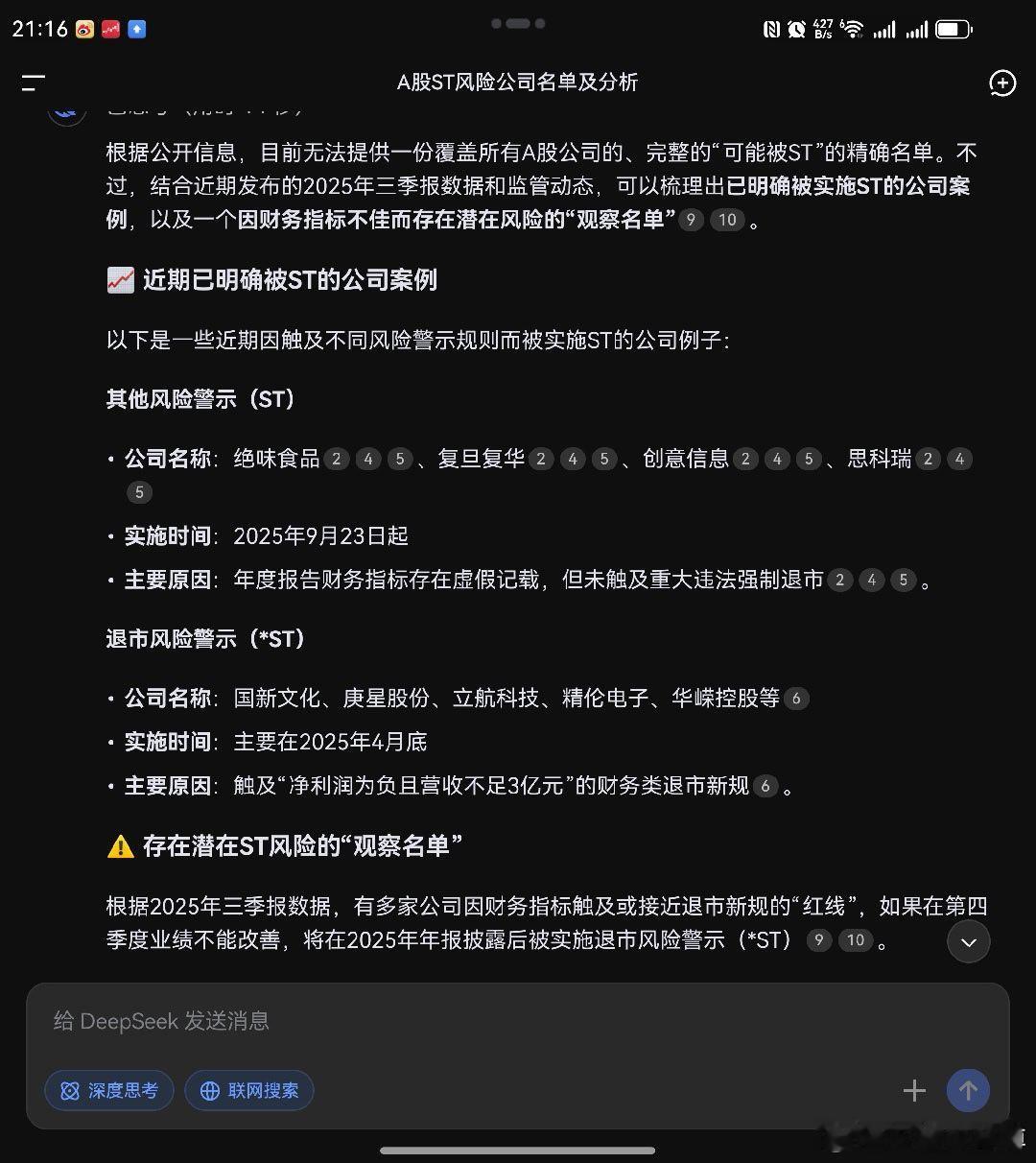
Task: Tap the bottom navigation gesture bar
Action: point(518,1151)
